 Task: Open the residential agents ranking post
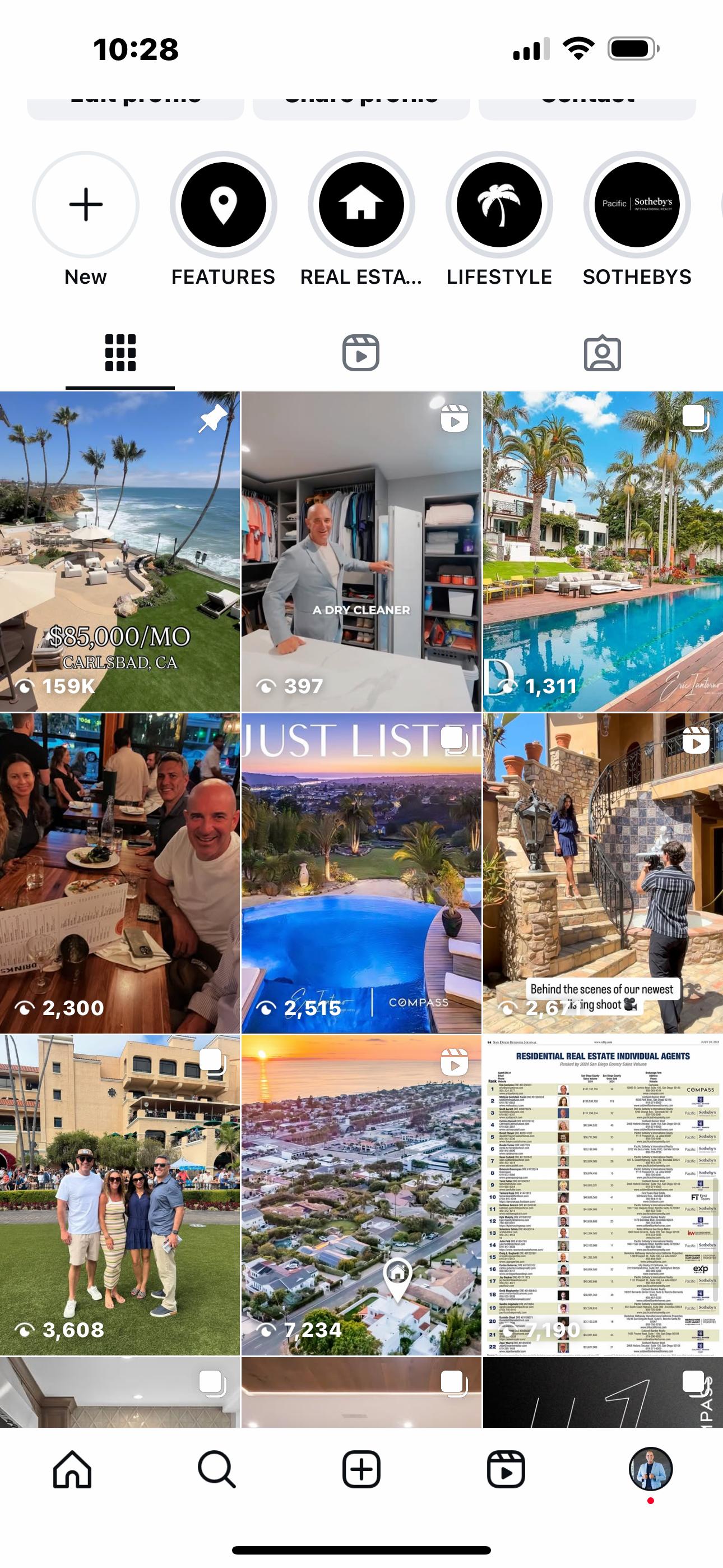[x=602, y=1195]
